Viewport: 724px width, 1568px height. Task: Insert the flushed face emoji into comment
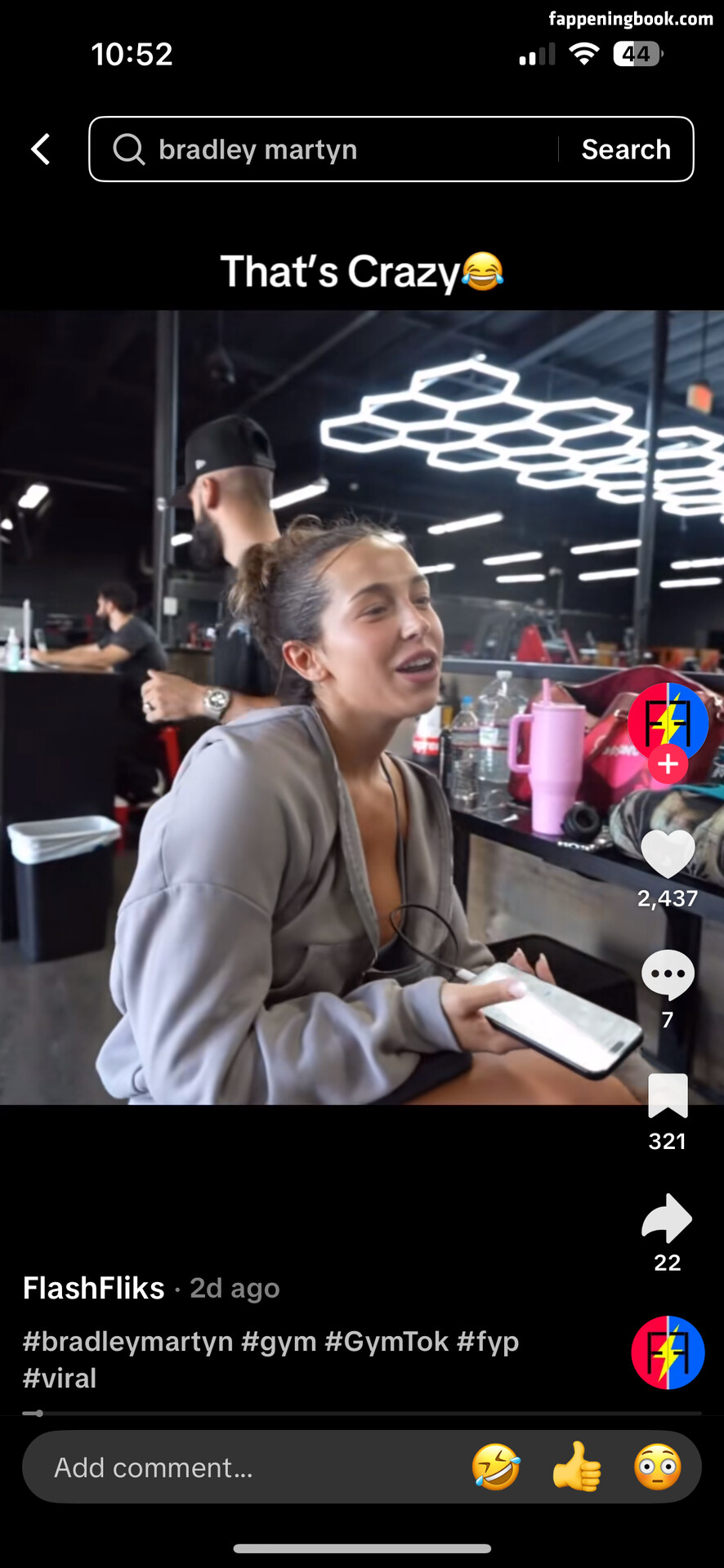click(658, 1467)
